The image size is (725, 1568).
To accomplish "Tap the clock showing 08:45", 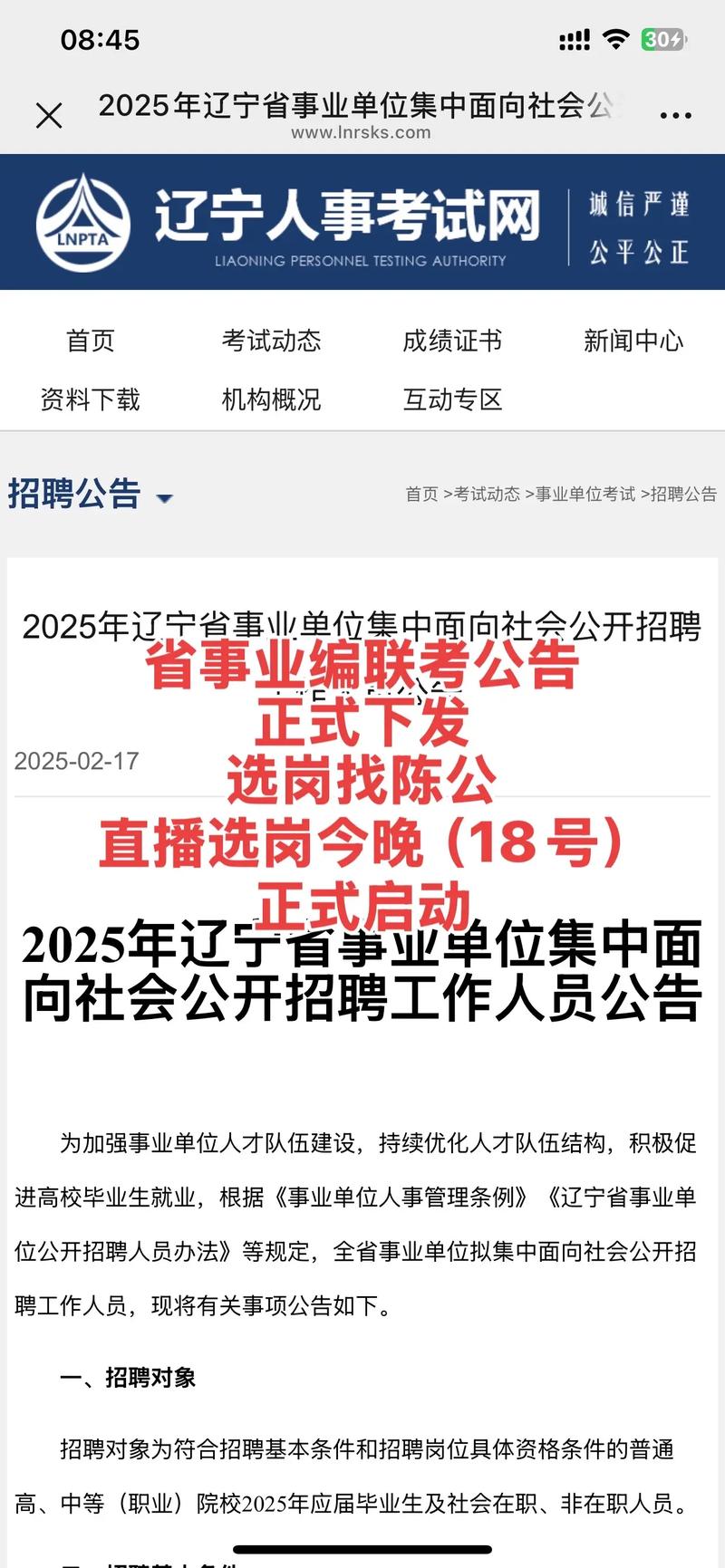I will pyautogui.click(x=100, y=38).
